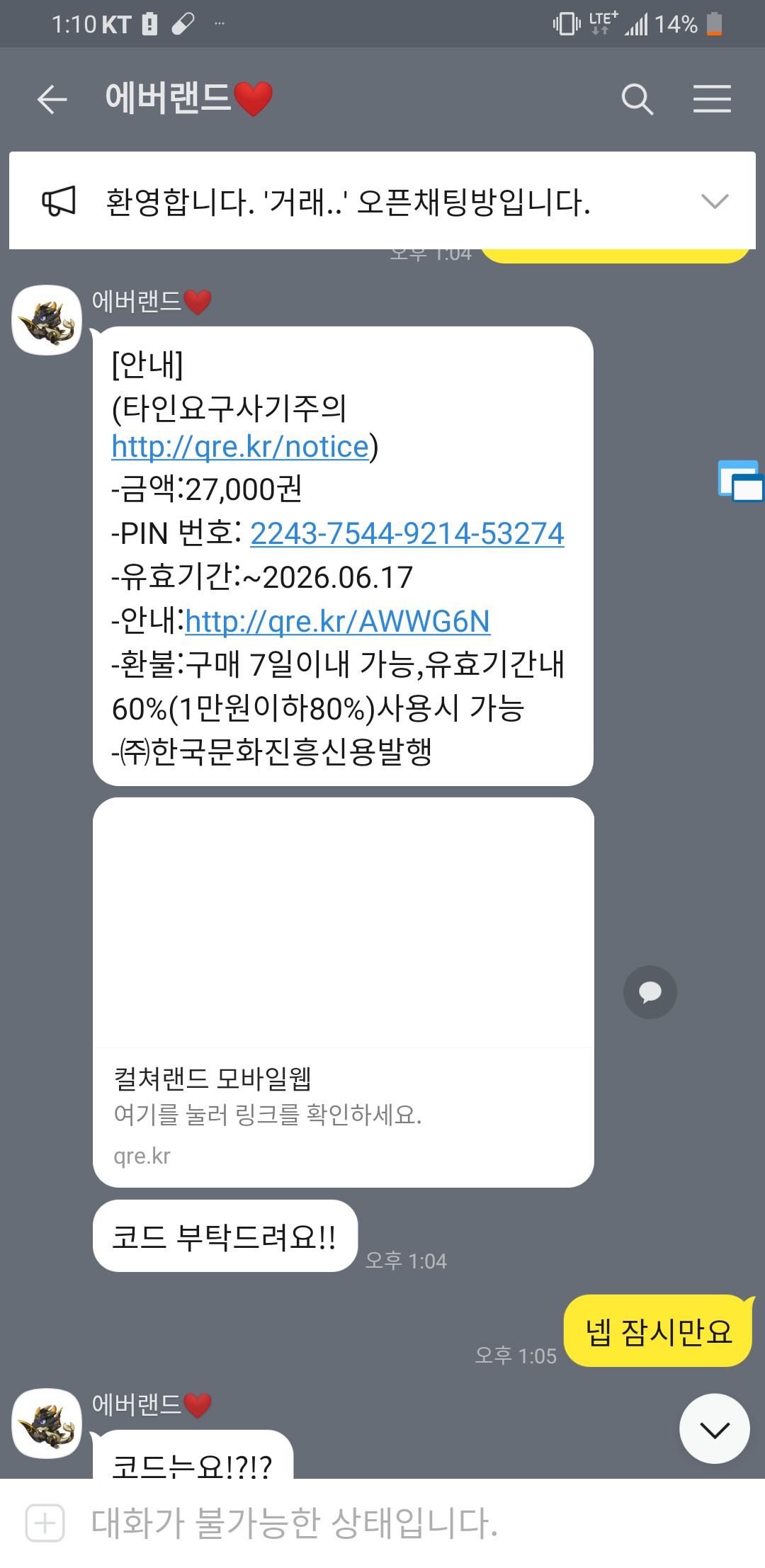This screenshot has height=1568, width=765.
Task: View 에버랜드 profile picture above the 안내 message
Action: (47, 320)
